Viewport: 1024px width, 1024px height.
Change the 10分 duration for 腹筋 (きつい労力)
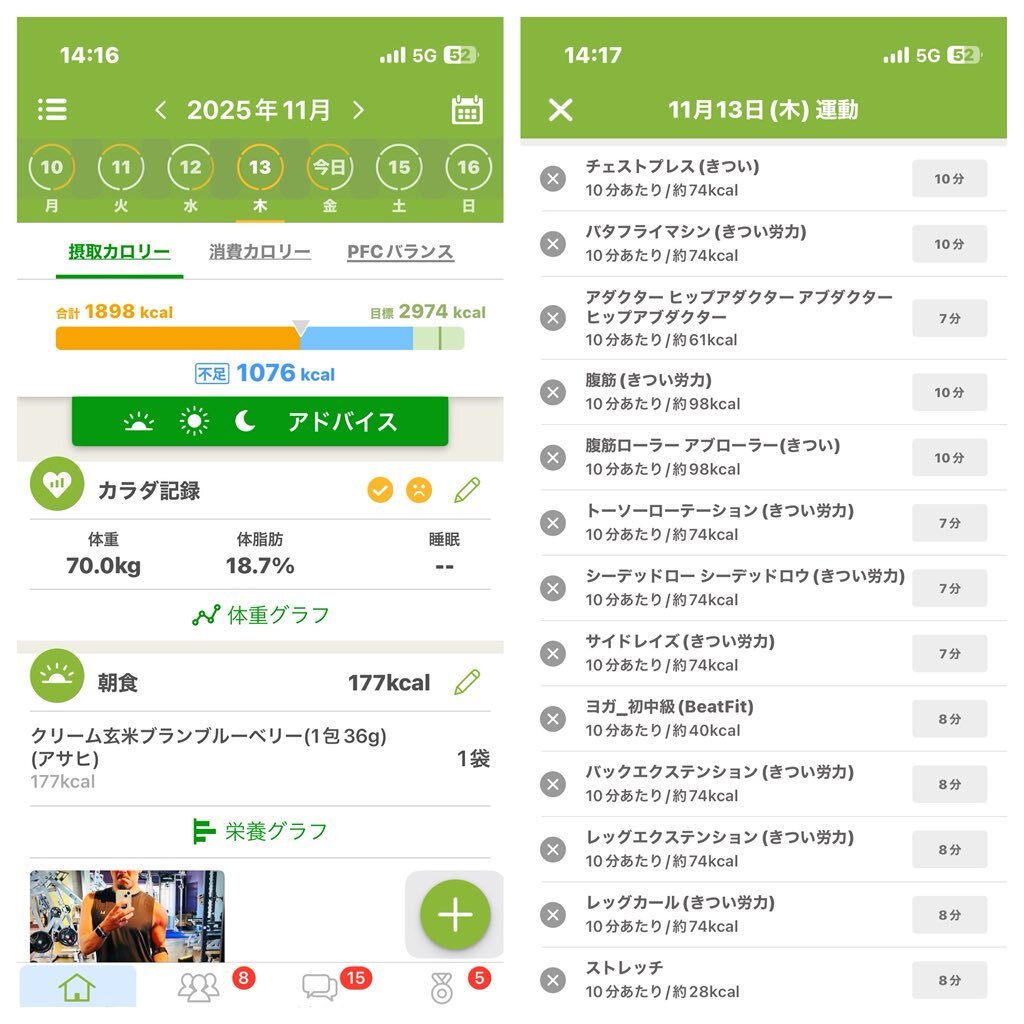click(x=949, y=393)
